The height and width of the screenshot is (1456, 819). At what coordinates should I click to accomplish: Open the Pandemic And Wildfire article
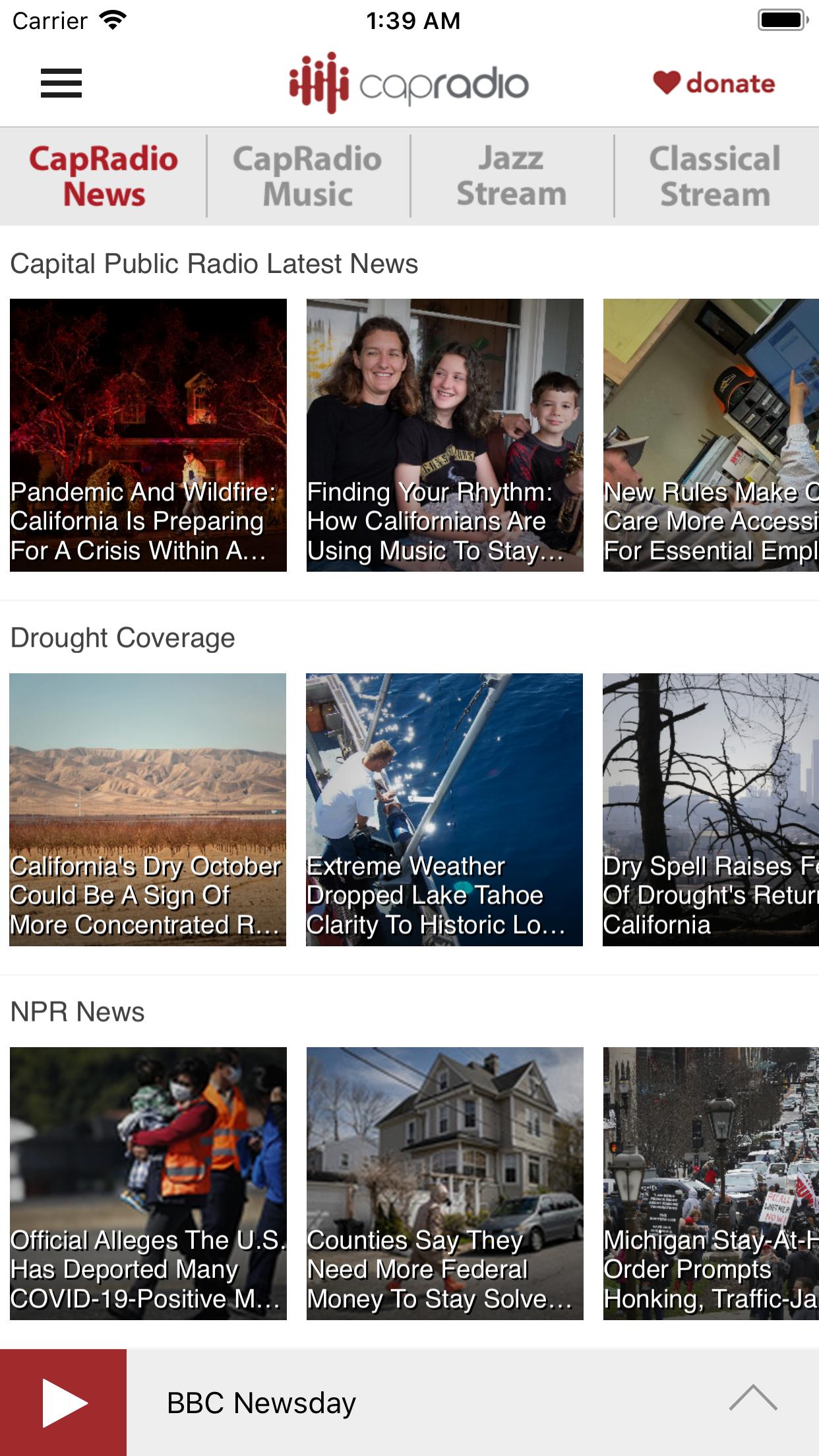coord(148,435)
